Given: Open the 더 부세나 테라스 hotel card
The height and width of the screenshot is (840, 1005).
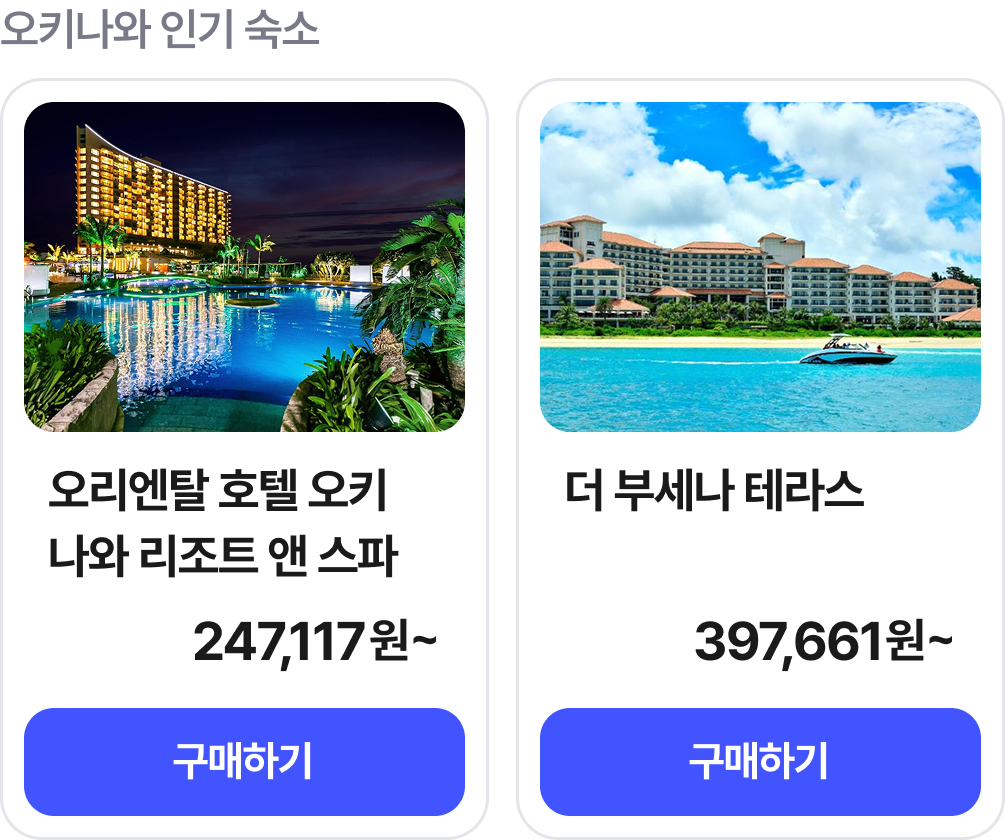Looking at the screenshot, I should (x=760, y=268).
